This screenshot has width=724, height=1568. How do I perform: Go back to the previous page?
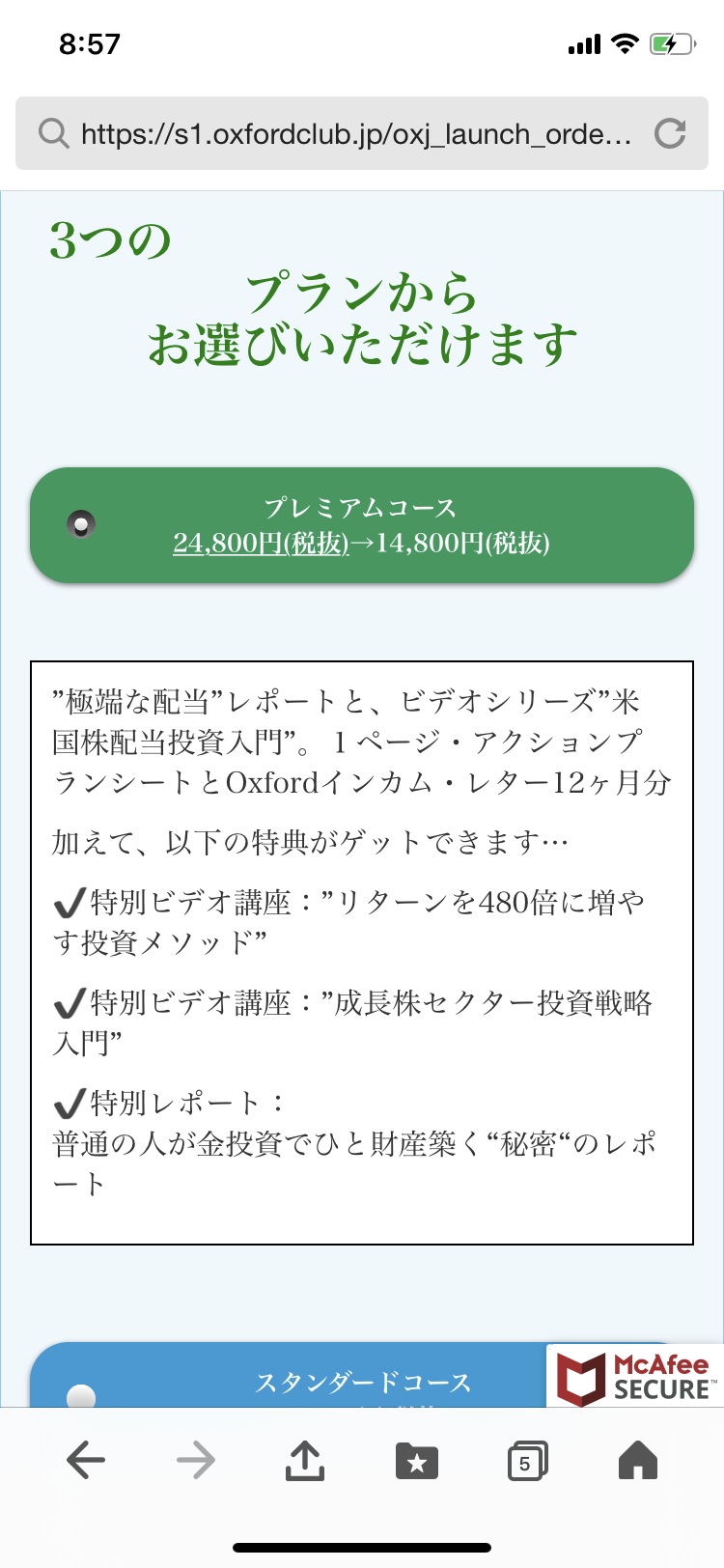(86, 1461)
